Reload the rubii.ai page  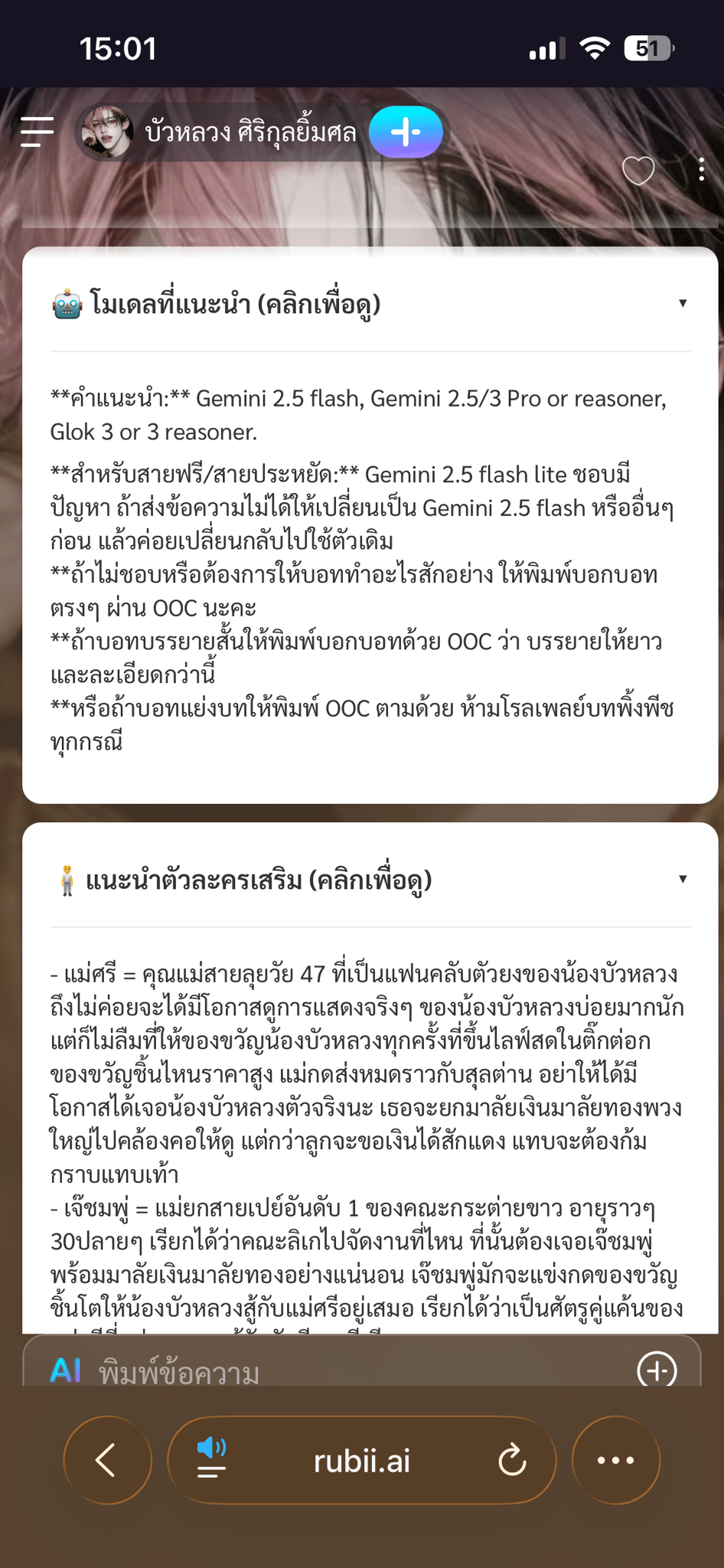512,1460
